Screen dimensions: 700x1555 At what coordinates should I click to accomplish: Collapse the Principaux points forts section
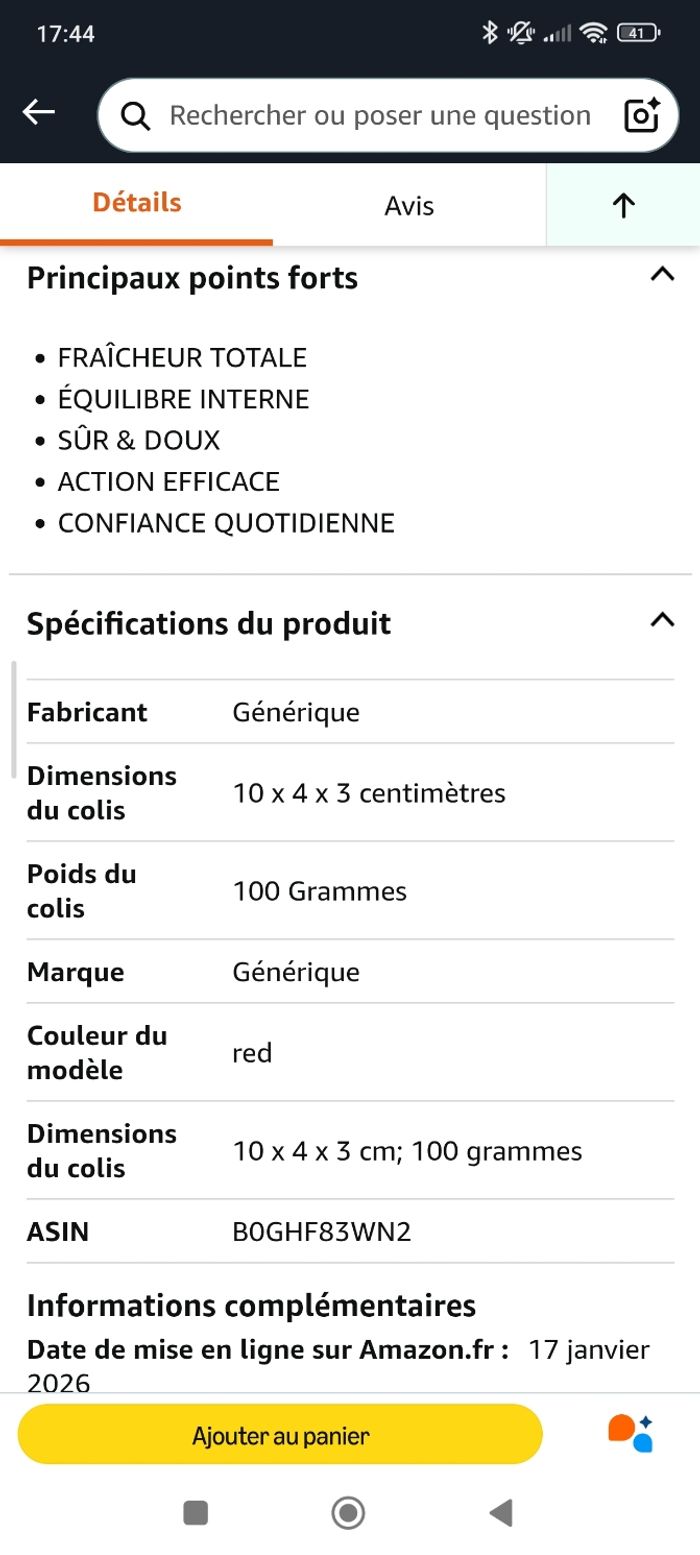point(662,274)
